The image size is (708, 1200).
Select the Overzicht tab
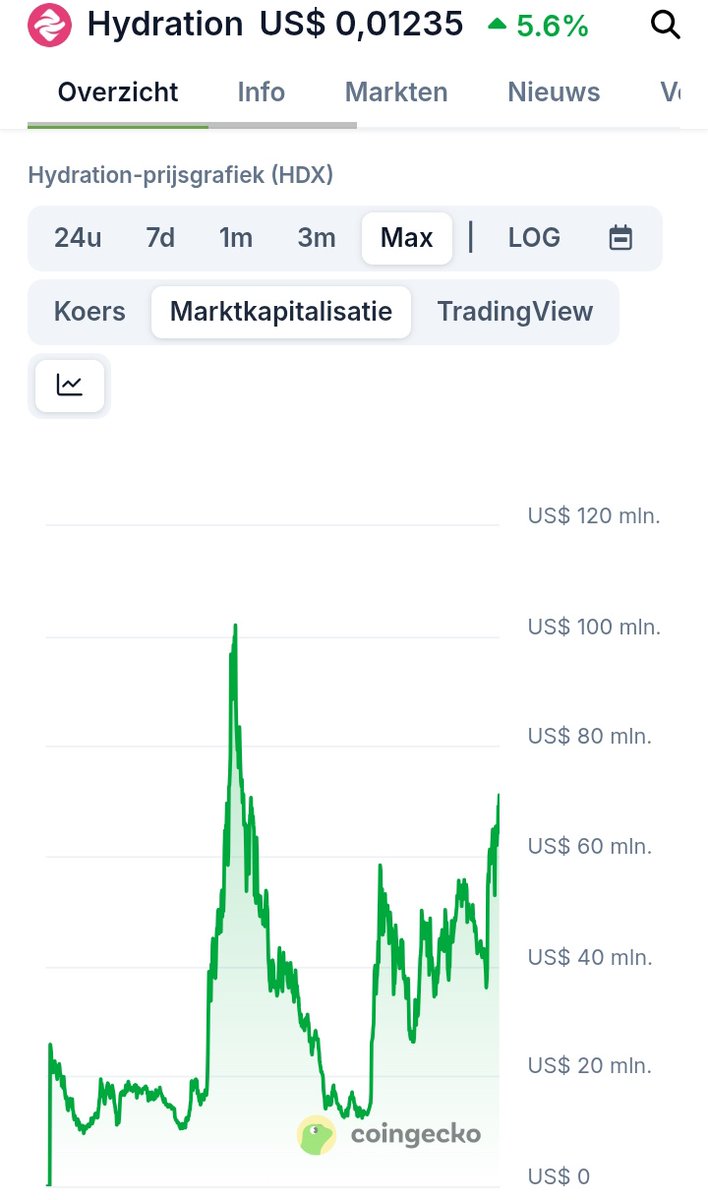click(118, 92)
